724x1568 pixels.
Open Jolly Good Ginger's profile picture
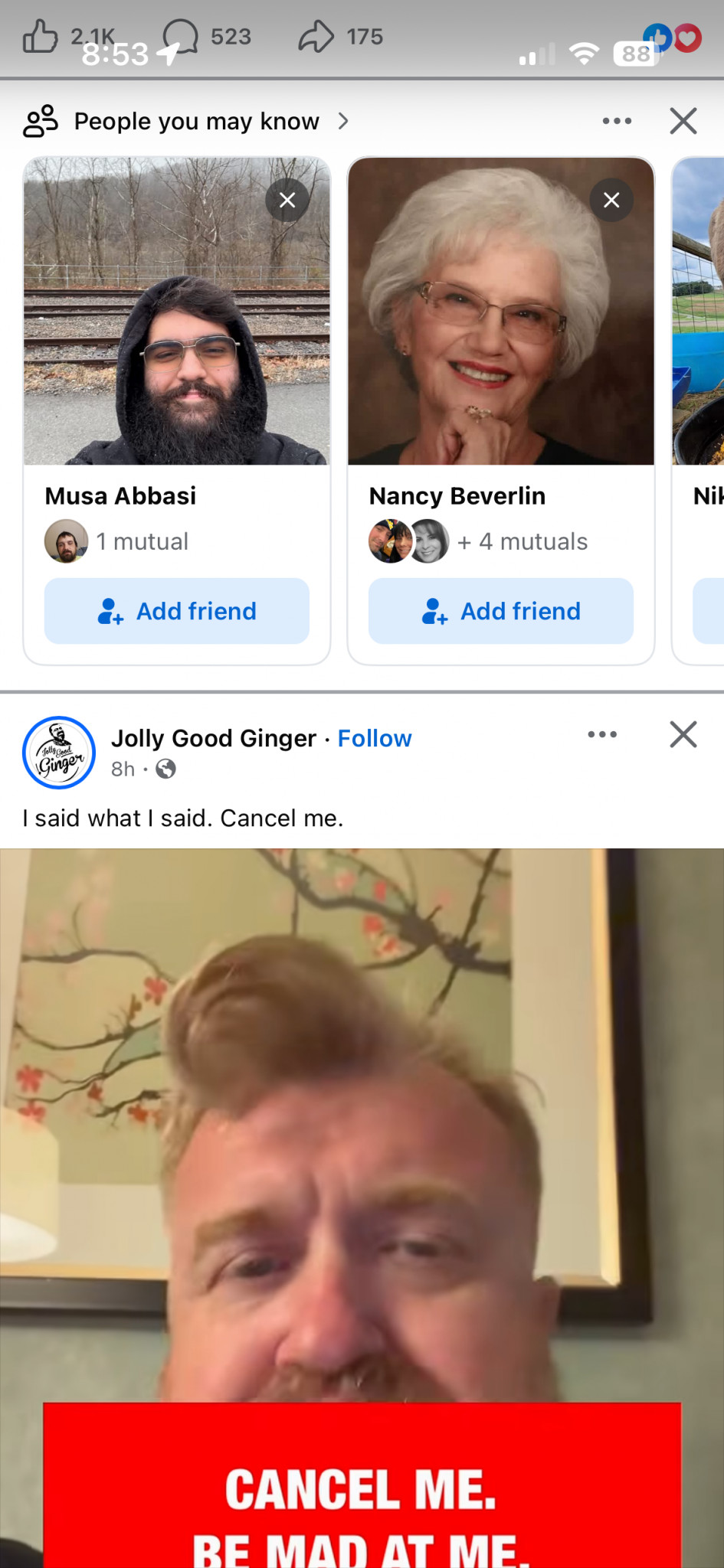point(59,753)
